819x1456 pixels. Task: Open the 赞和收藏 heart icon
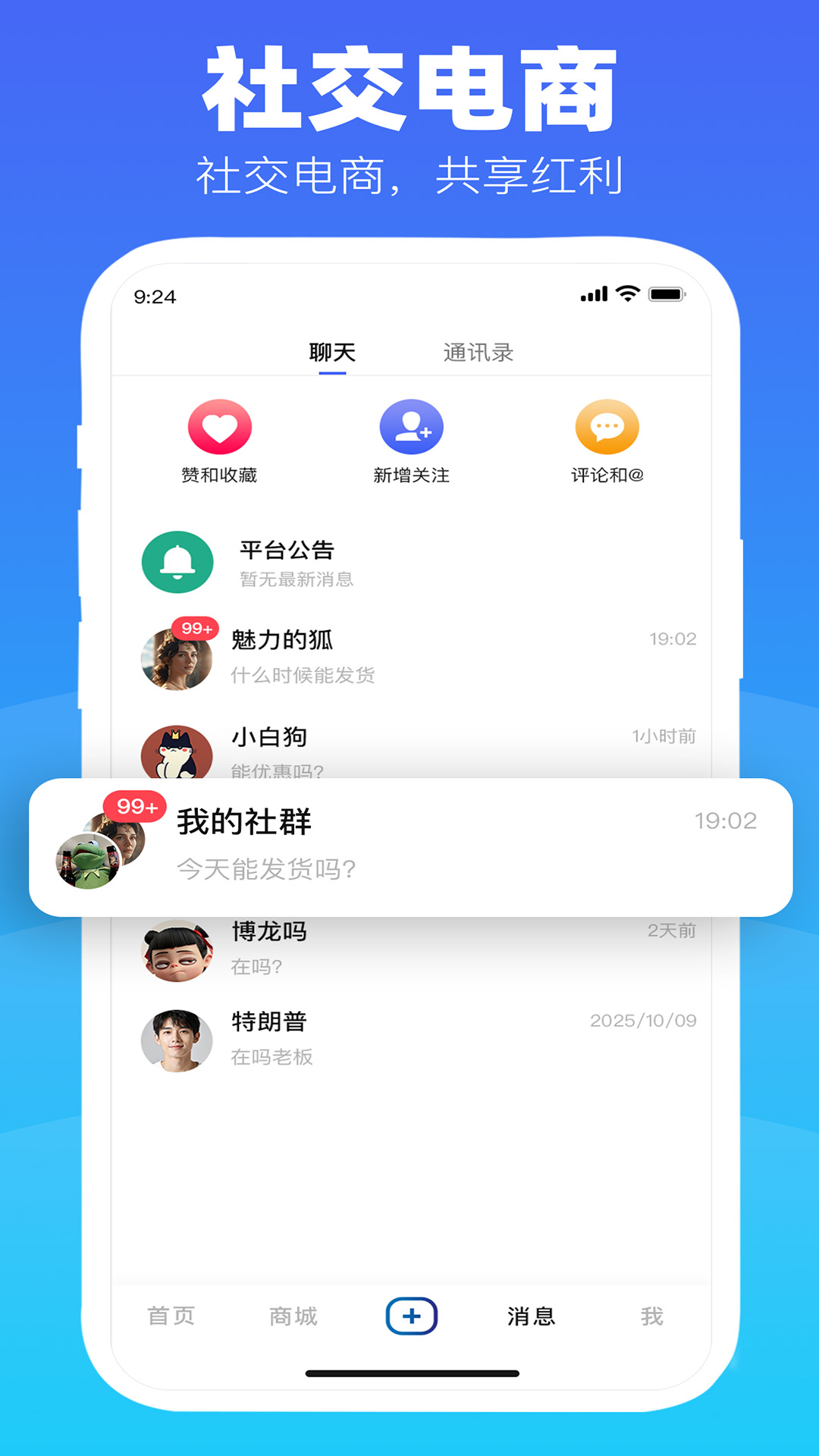(x=220, y=428)
